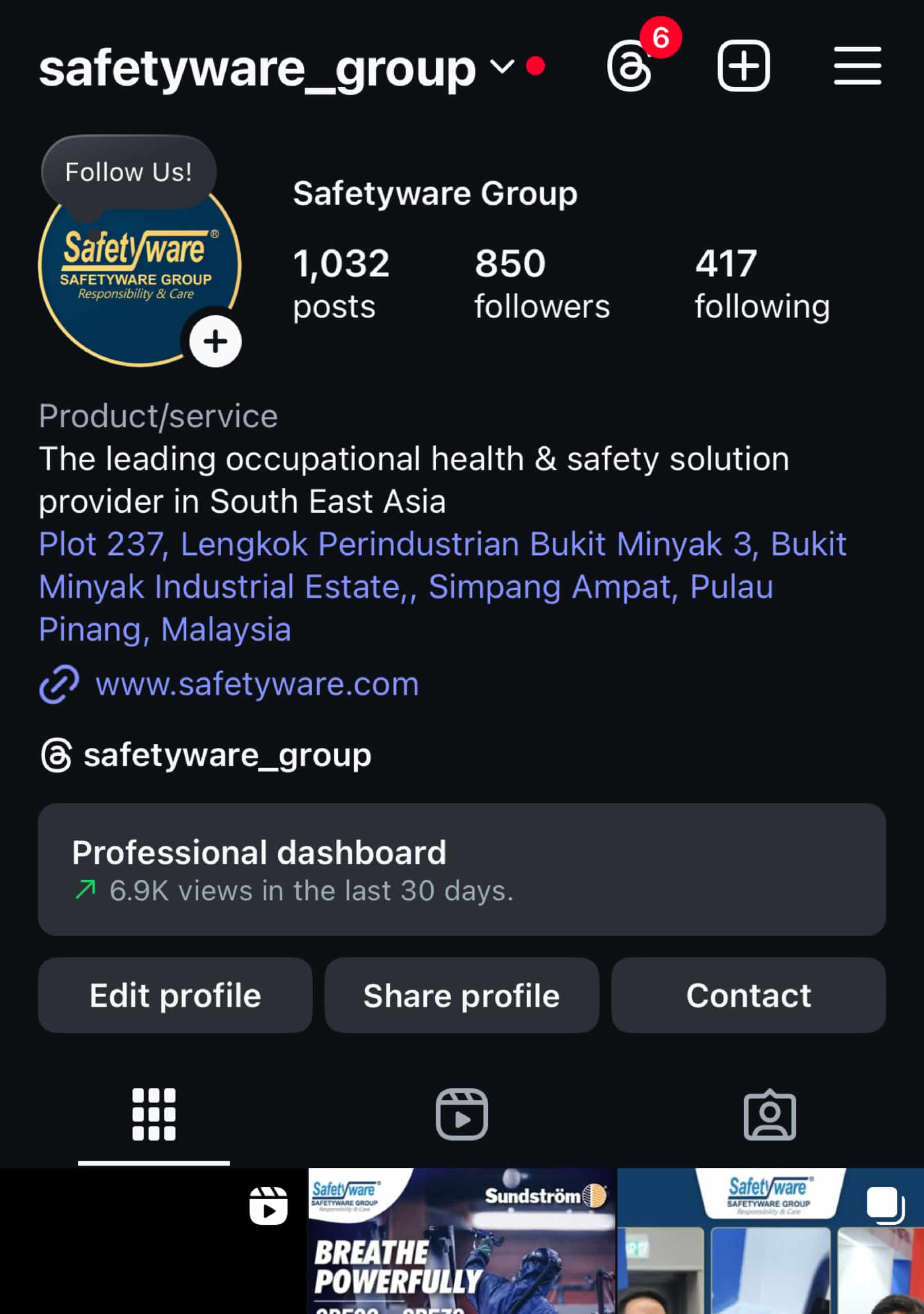Open the Follow Us! note bubble
Viewport: 924px width, 1314px height.
(128, 171)
